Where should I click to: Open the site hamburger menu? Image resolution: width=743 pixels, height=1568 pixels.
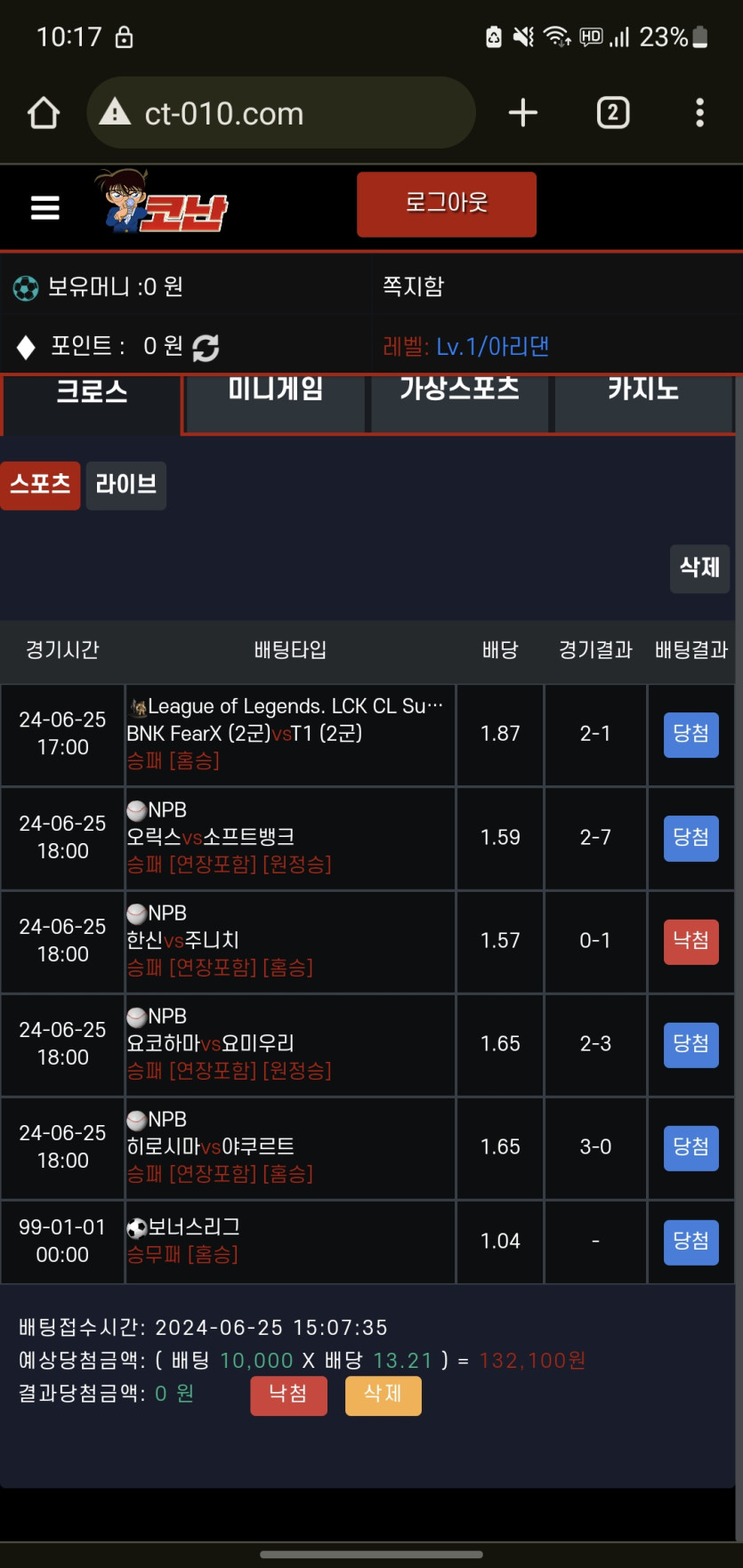coord(44,207)
